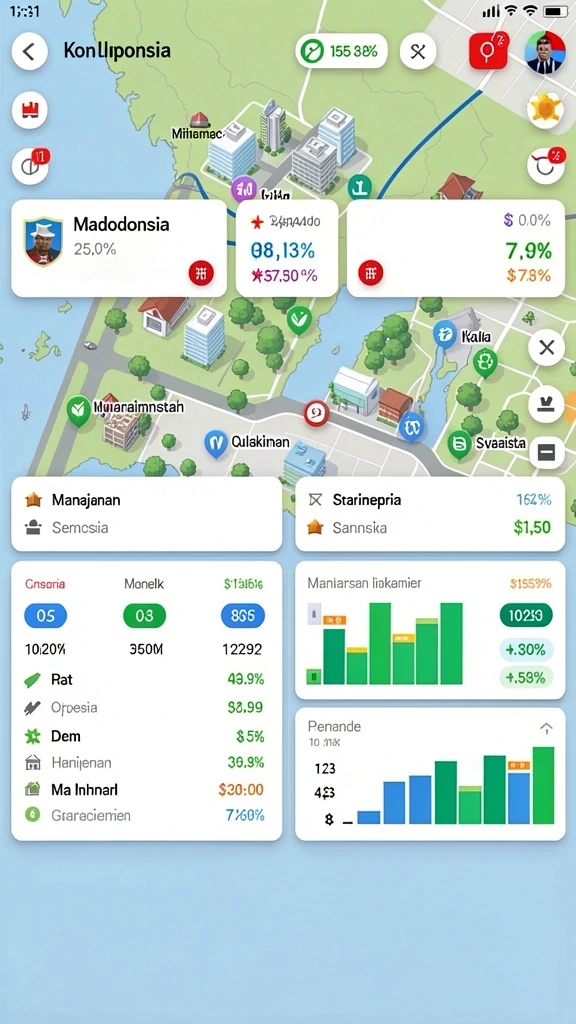
Task: Tap the 1023 green pill in chart card
Action: coord(526,615)
